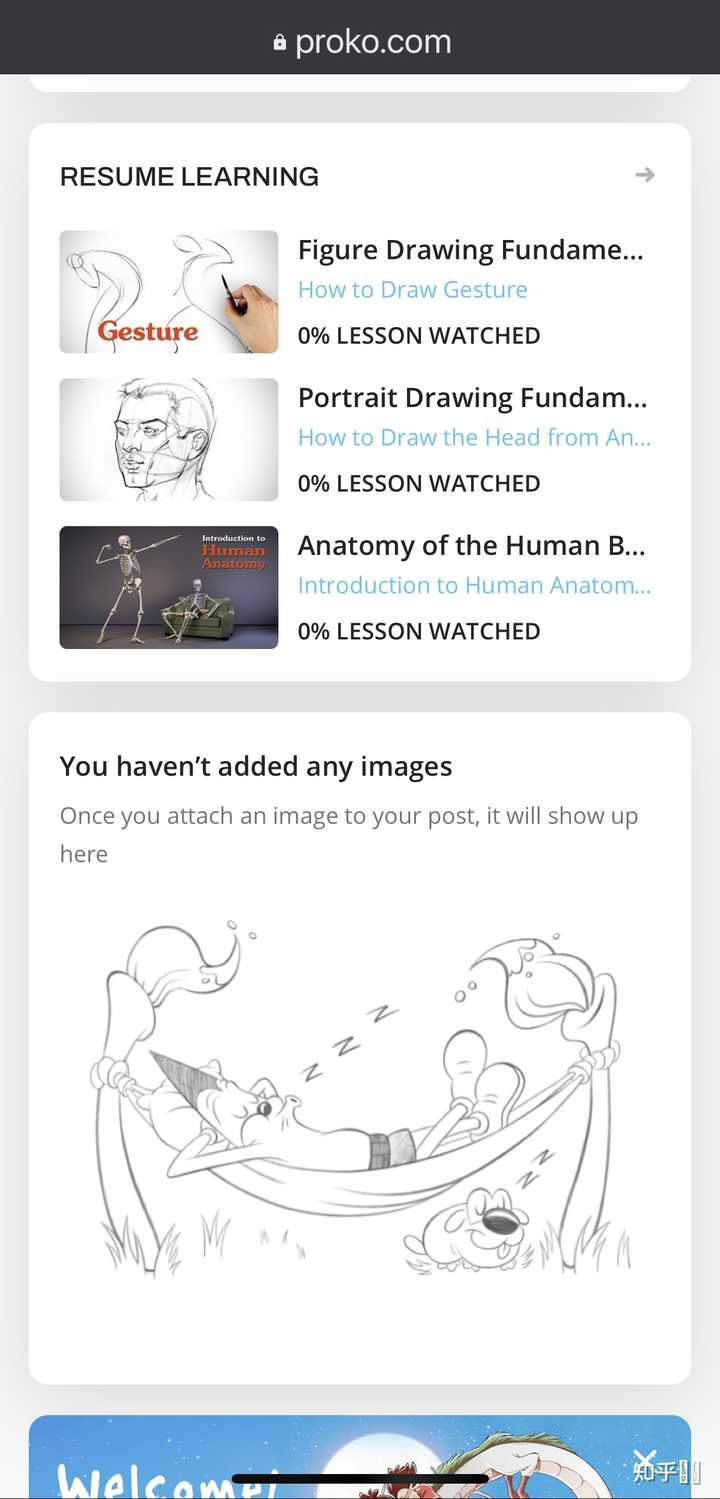This screenshot has height=1499, width=720.
Task: Open the Portrait Drawing Fundamentals course title
Action: [473, 398]
